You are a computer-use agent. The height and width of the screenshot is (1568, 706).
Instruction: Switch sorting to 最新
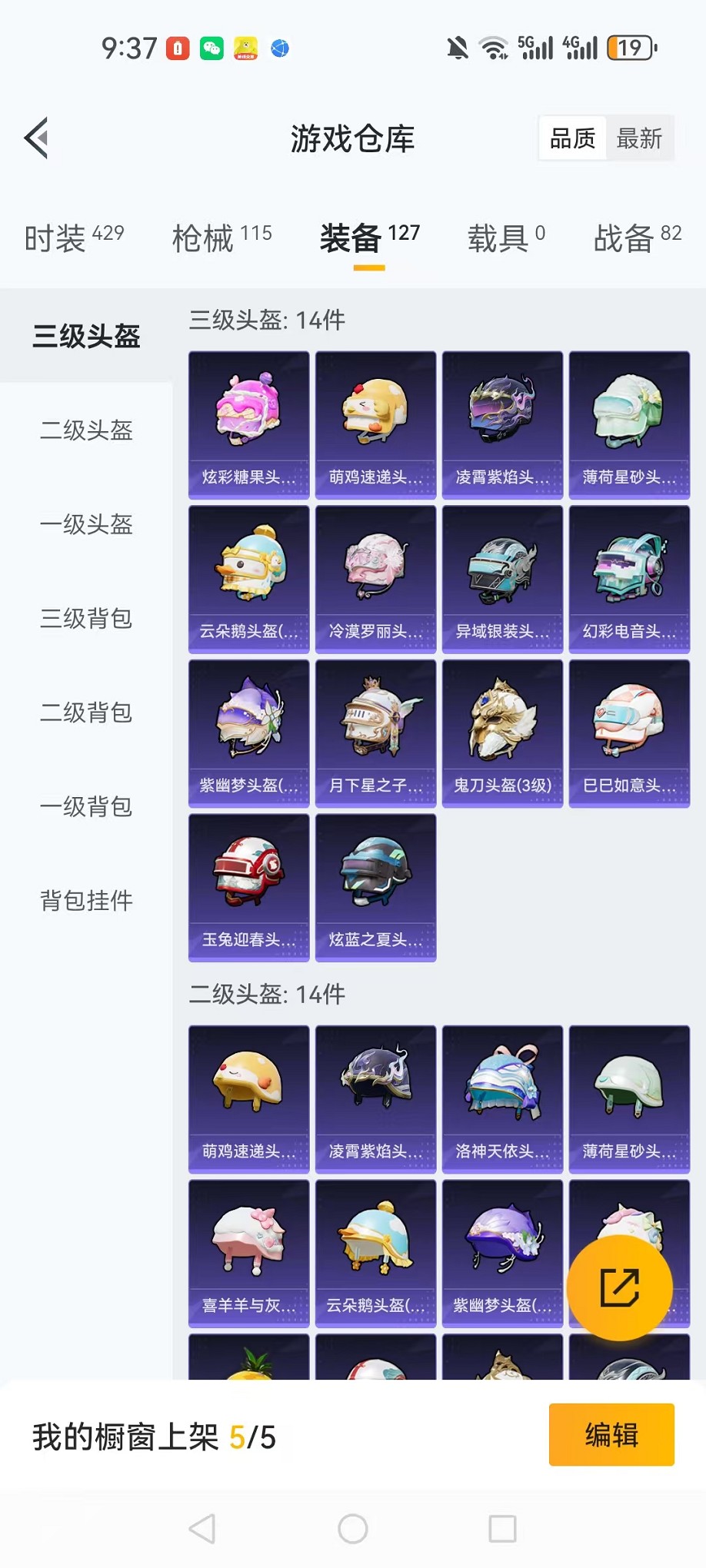point(641,138)
